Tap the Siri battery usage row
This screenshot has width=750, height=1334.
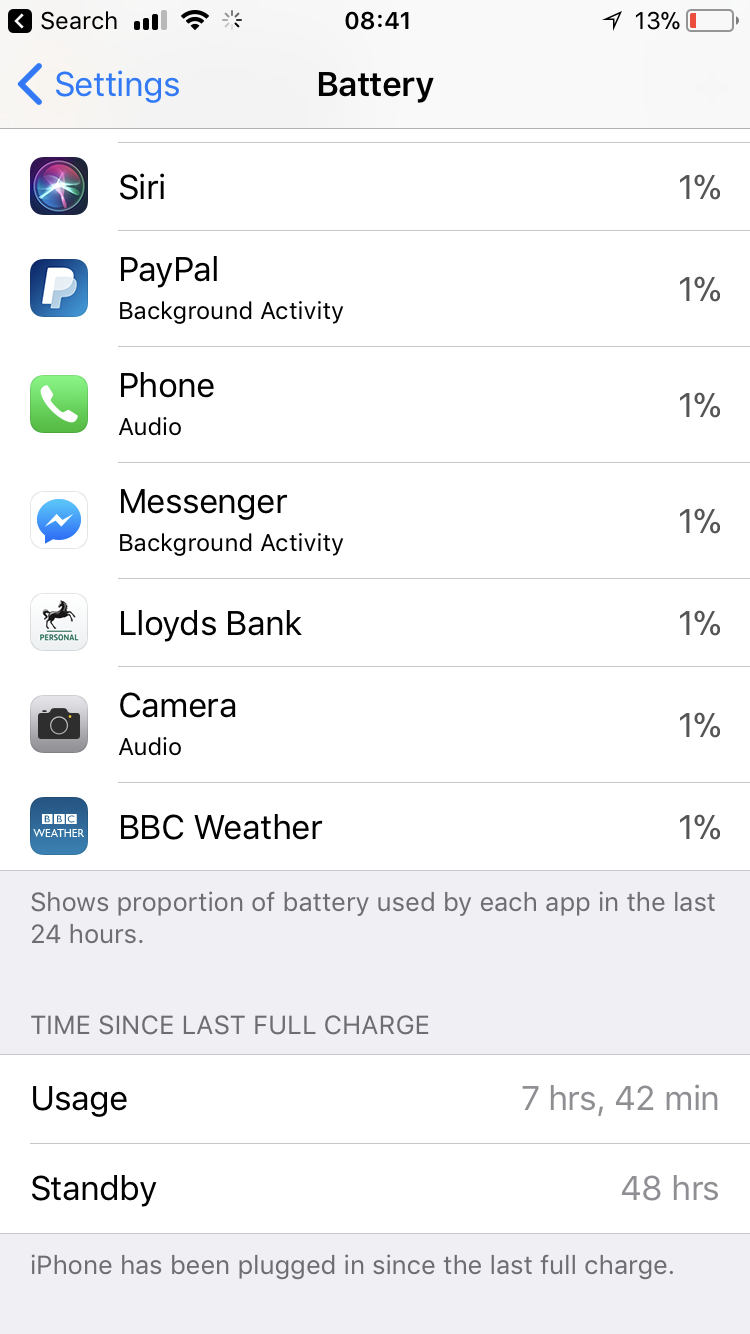pos(375,187)
